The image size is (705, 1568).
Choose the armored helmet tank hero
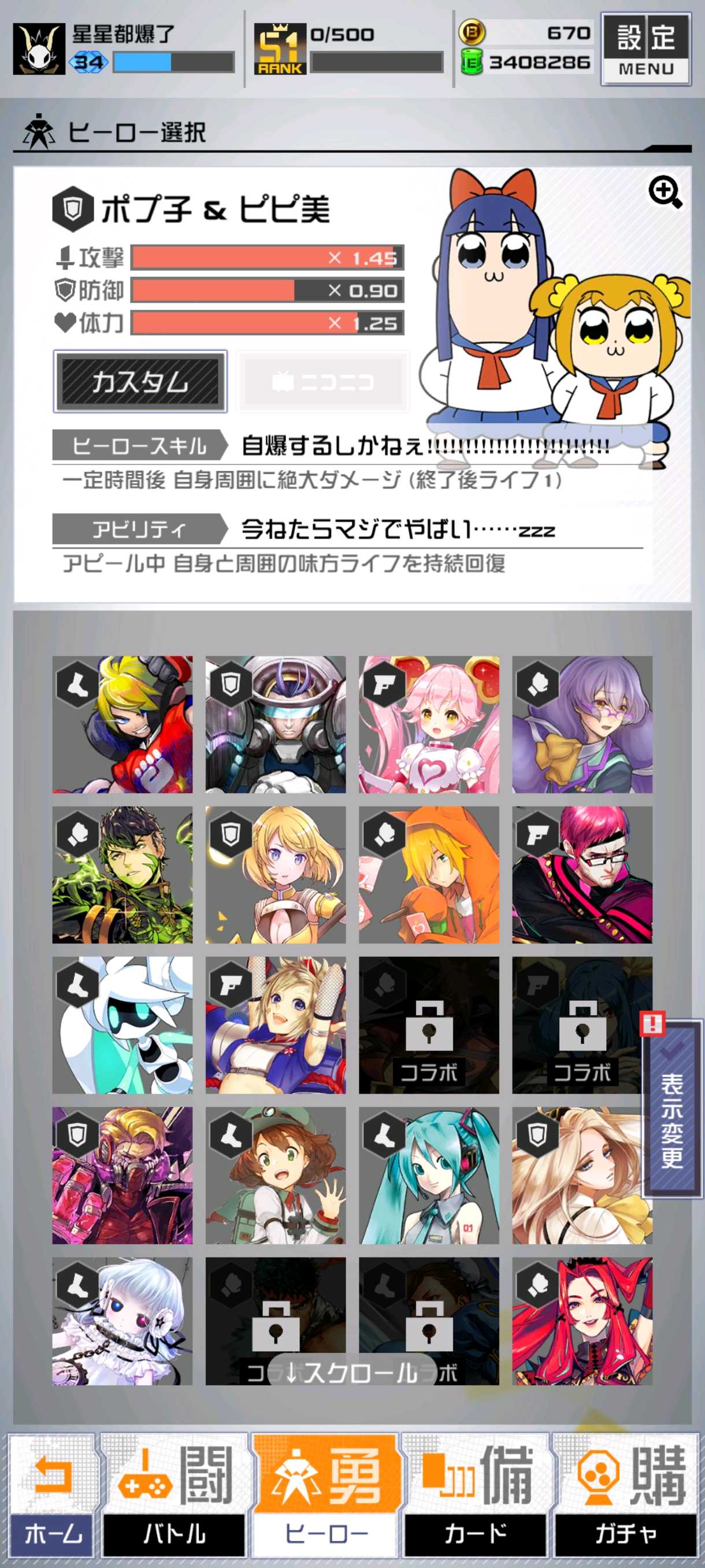click(x=276, y=724)
